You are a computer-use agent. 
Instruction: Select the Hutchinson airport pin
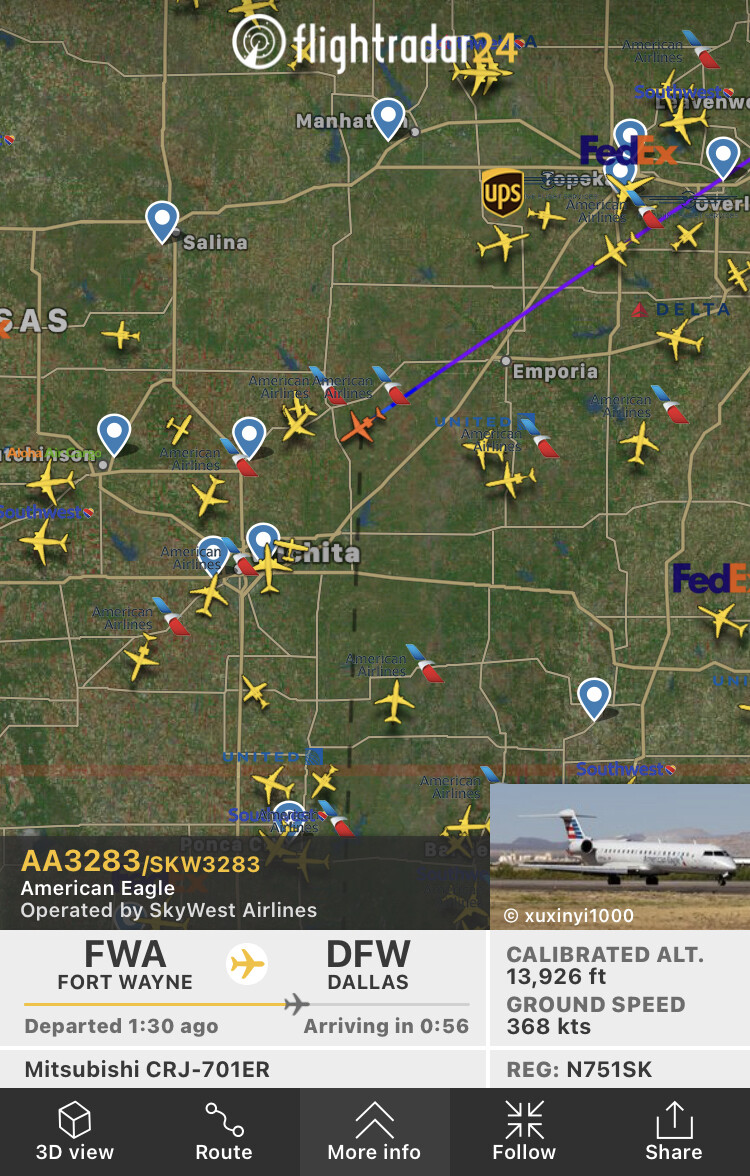(x=115, y=435)
